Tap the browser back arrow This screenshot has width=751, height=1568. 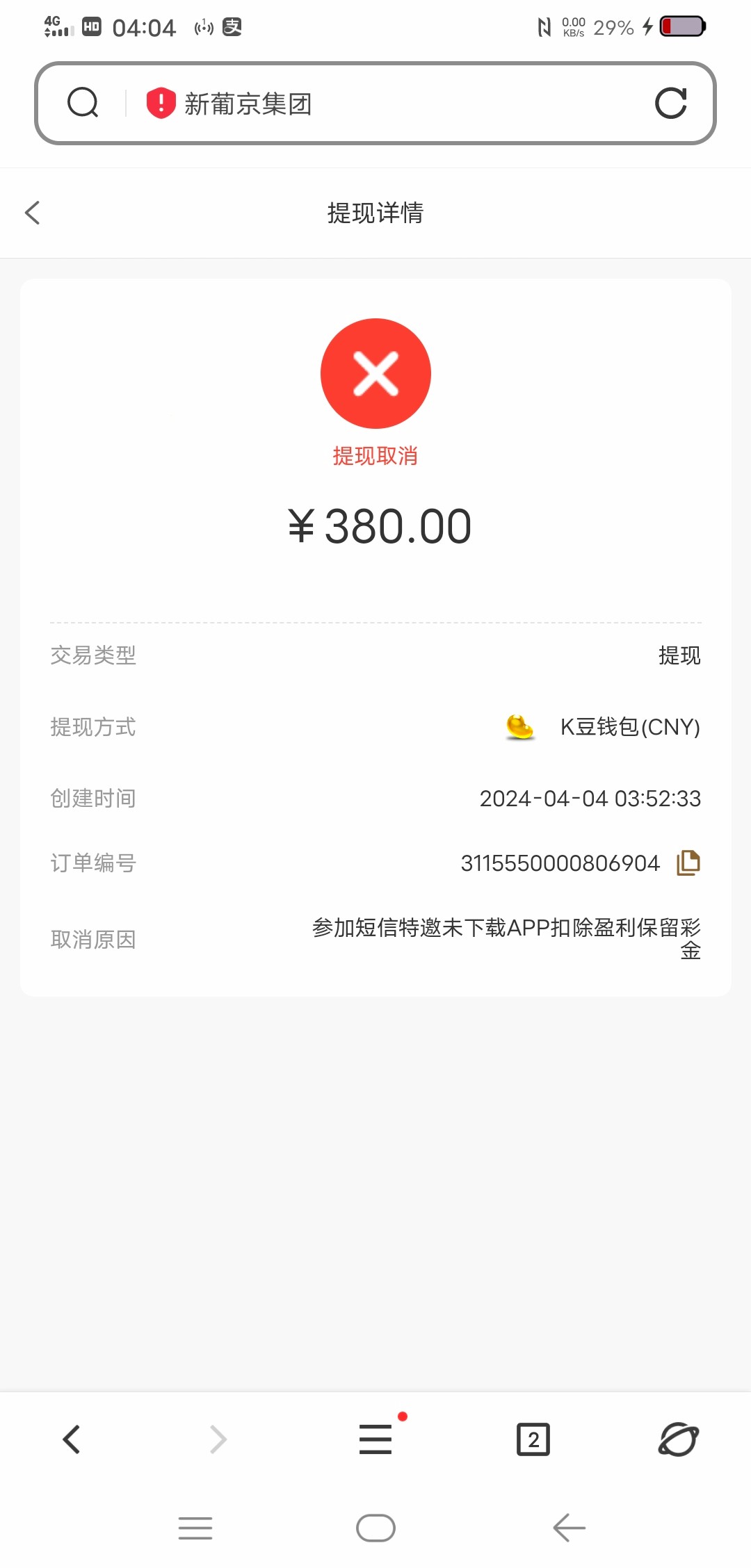(x=72, y=1439)
